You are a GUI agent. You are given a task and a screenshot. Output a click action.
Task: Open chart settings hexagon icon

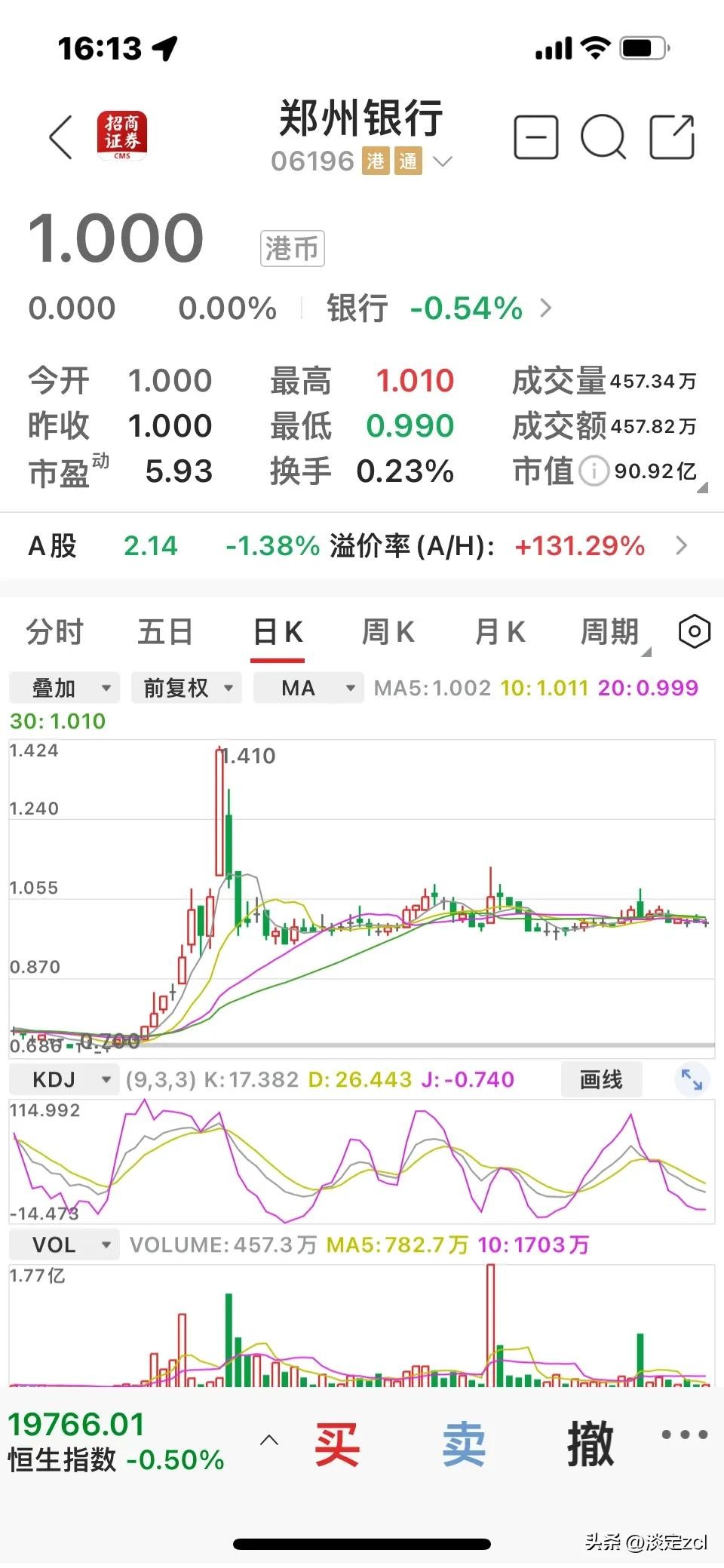pyautogui.click(x=694, y=631)
